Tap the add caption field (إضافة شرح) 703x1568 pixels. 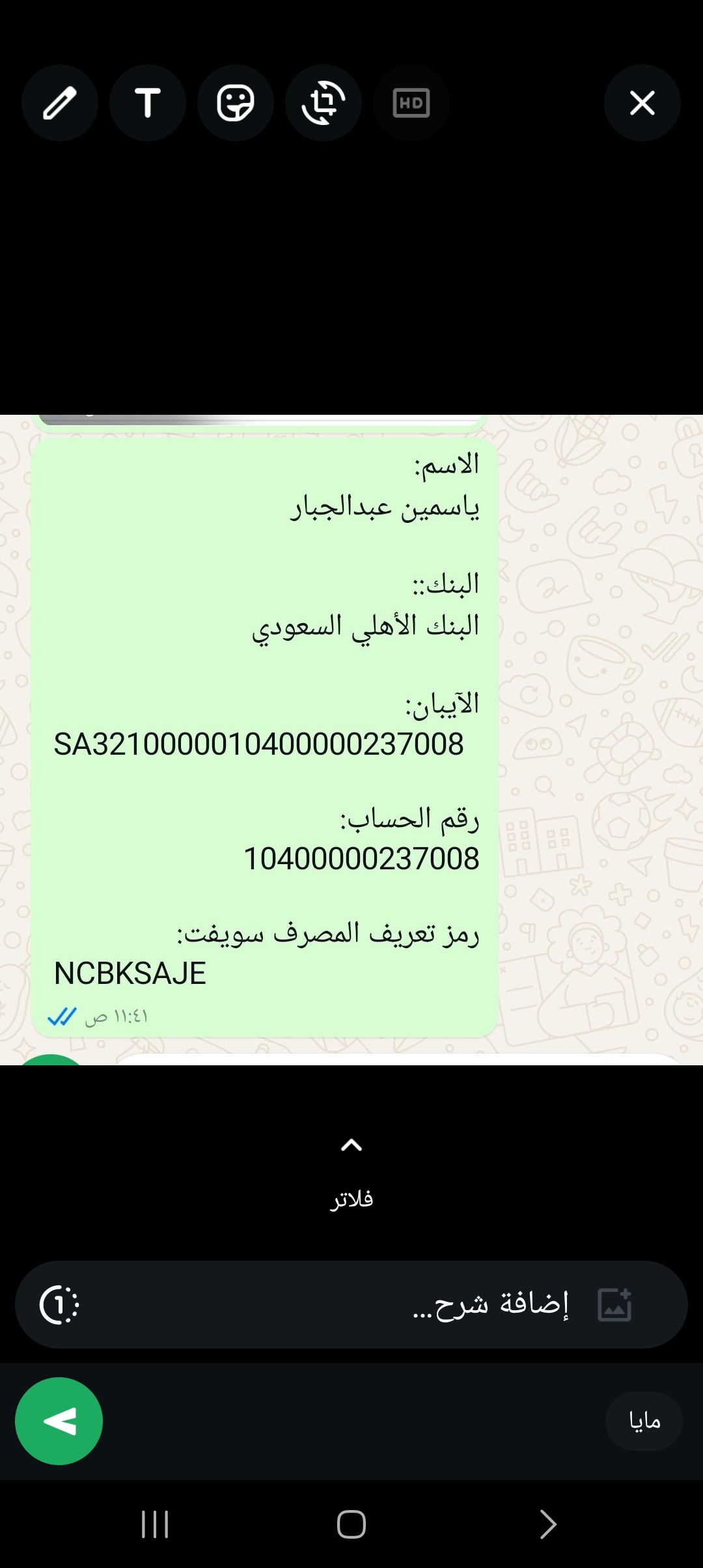tap(456, 1305)
